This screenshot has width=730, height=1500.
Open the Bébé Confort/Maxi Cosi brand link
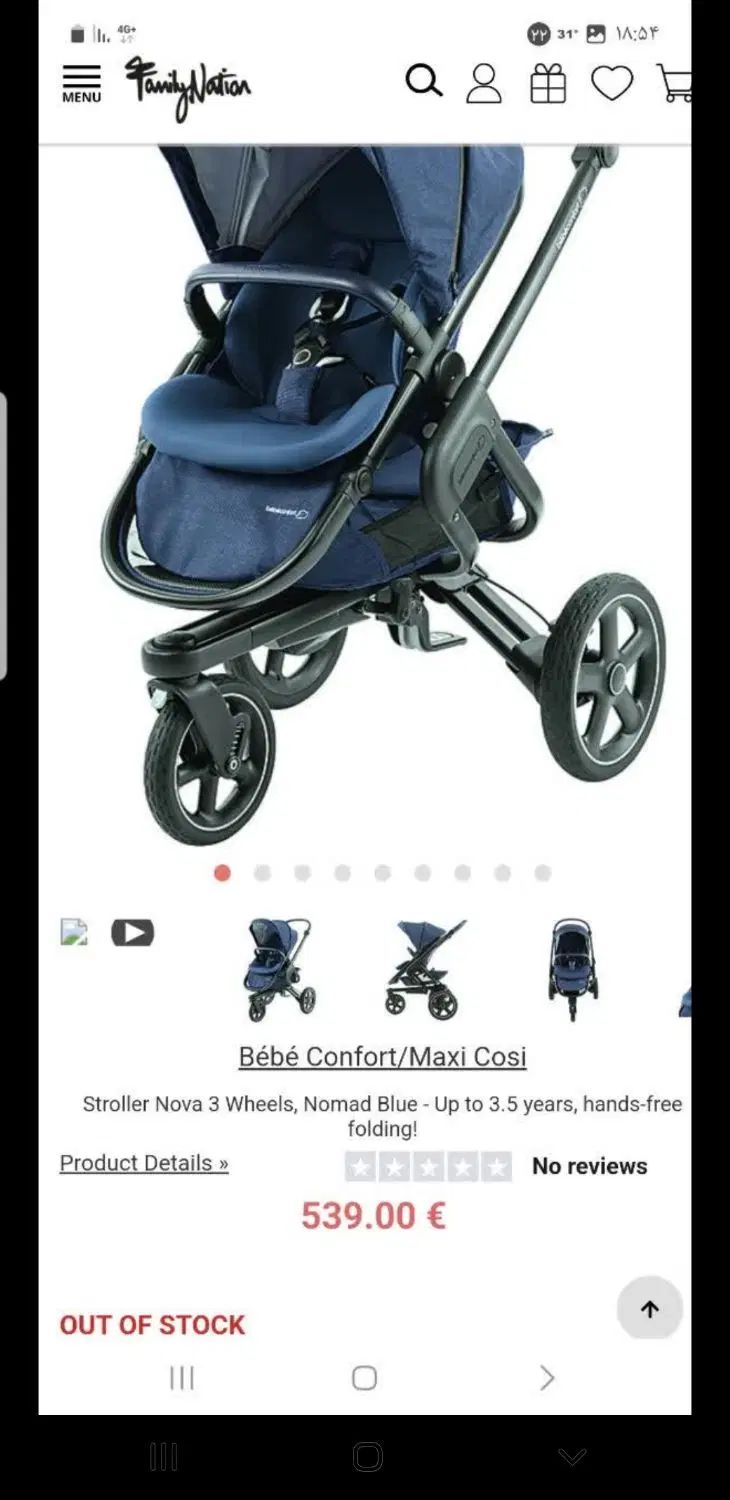(382, 1056)
